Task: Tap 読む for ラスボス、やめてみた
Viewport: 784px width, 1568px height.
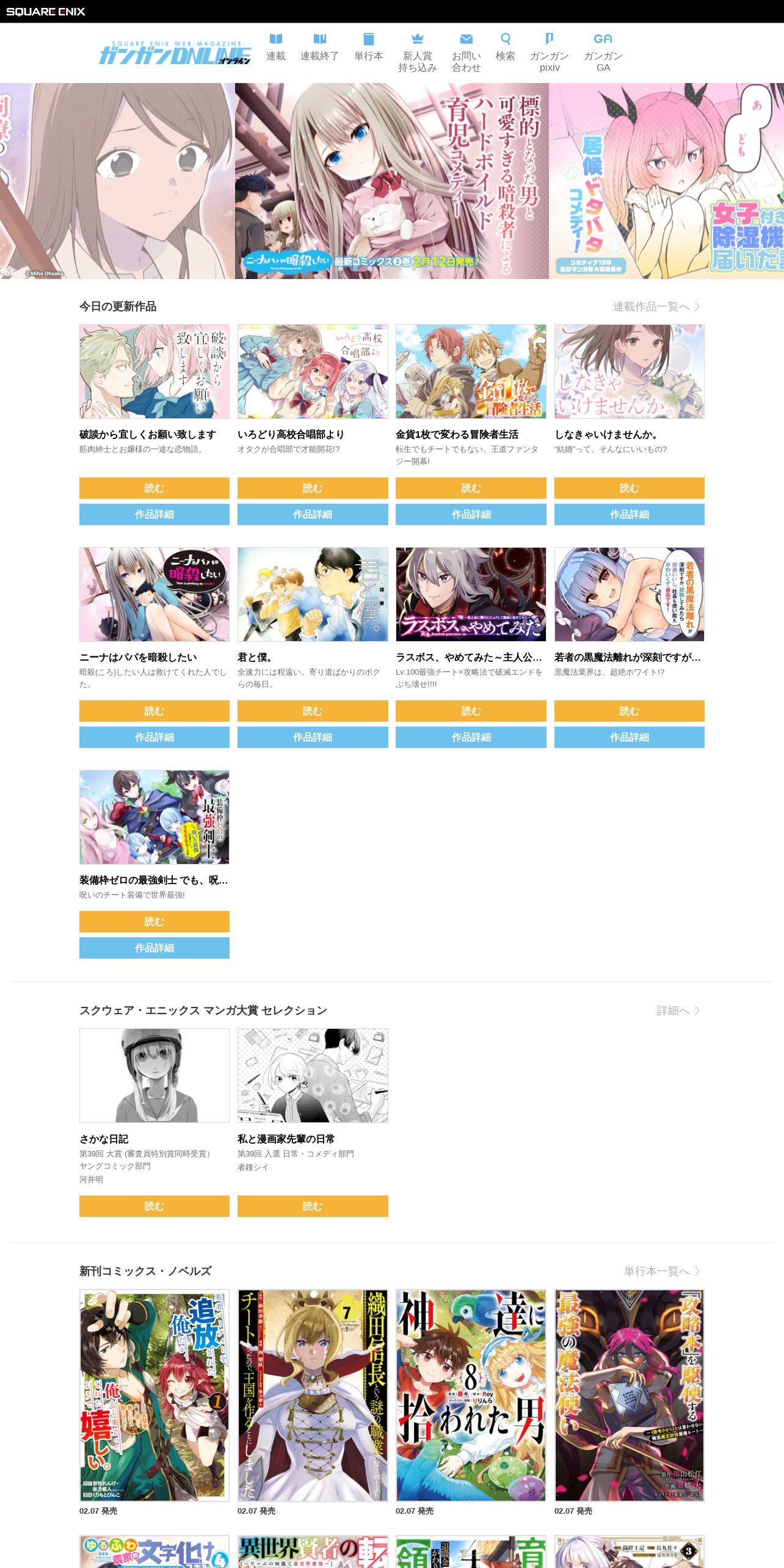Action: (x=471, y=711)
